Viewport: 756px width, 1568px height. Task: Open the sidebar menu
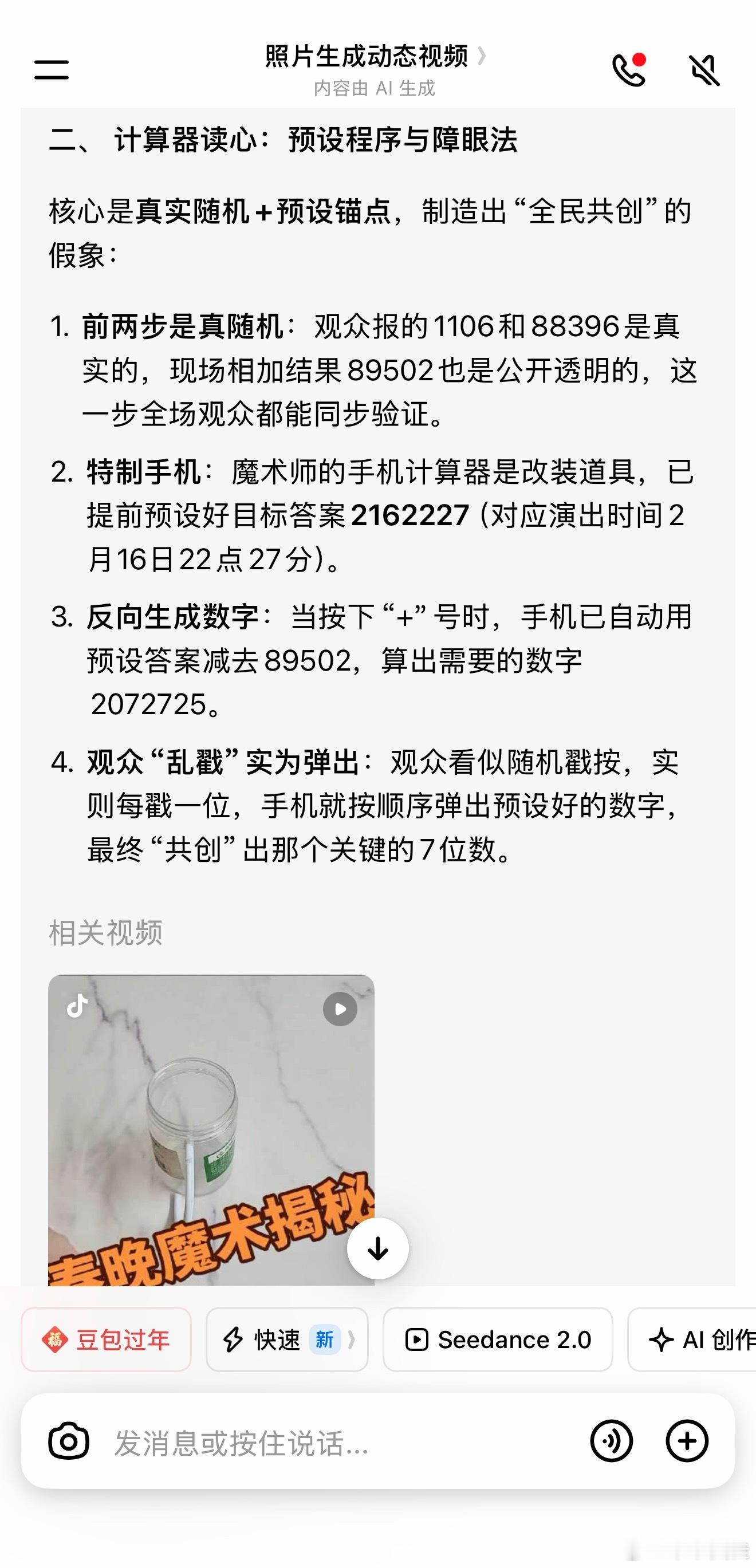coord(51,70)
